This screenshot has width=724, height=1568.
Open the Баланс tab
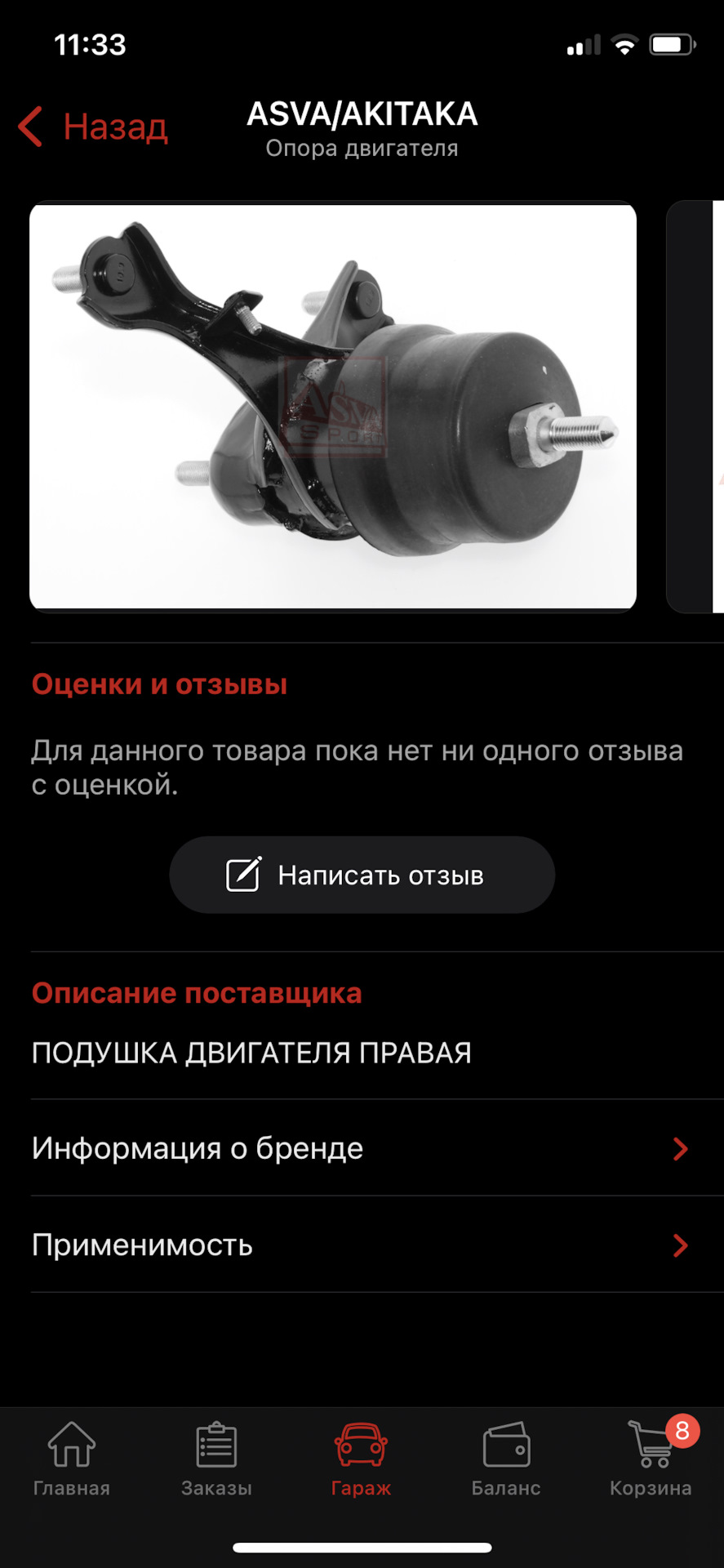coord(506,1459)
